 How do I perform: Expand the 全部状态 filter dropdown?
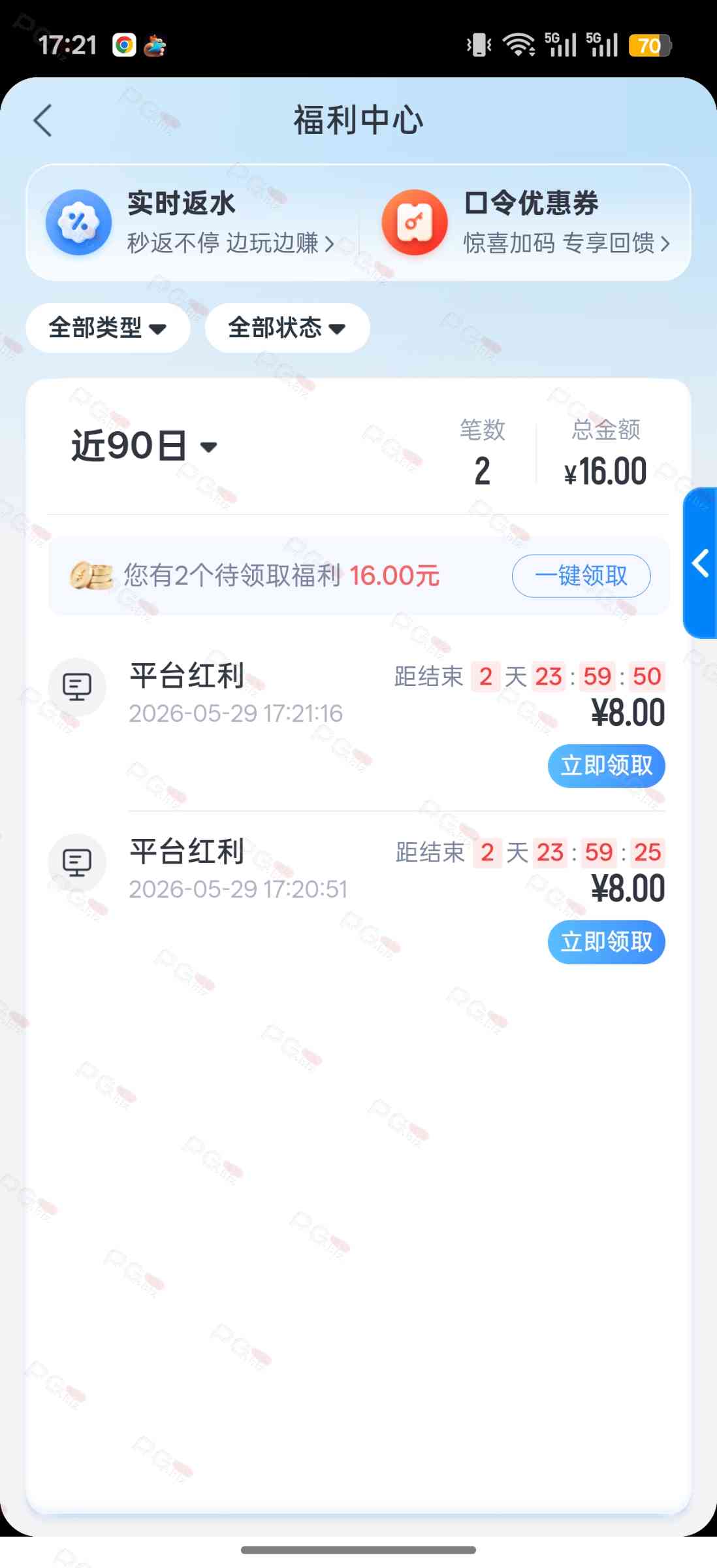click(x=287, y=328)
